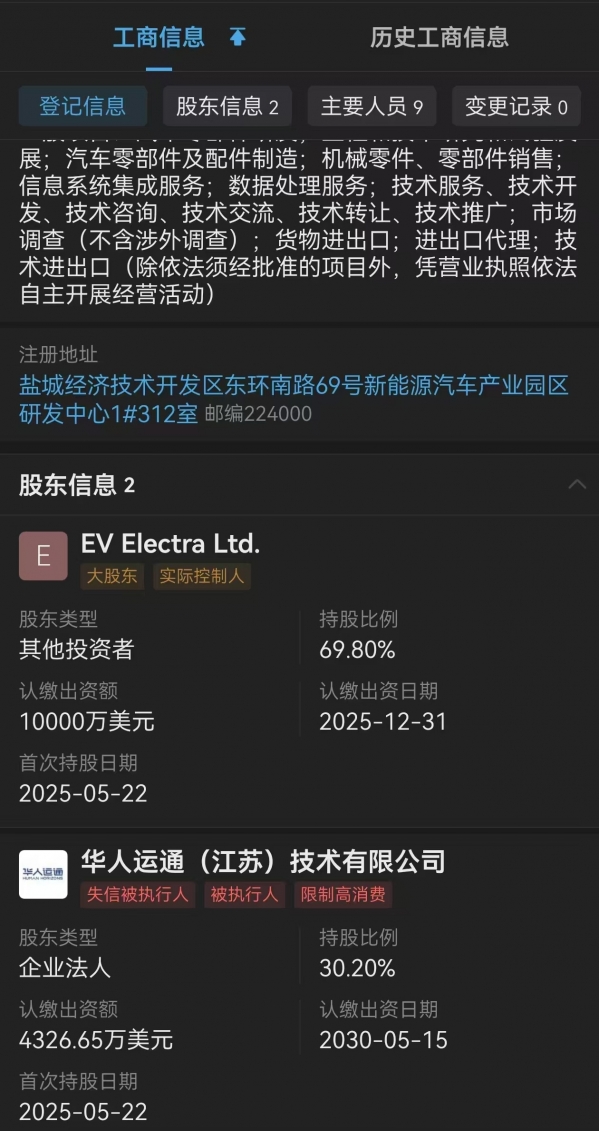Viewport: 600px width, 1131px height.
Task: Tap the 限制高消费 risk tag
Action: tap(343, 894)
